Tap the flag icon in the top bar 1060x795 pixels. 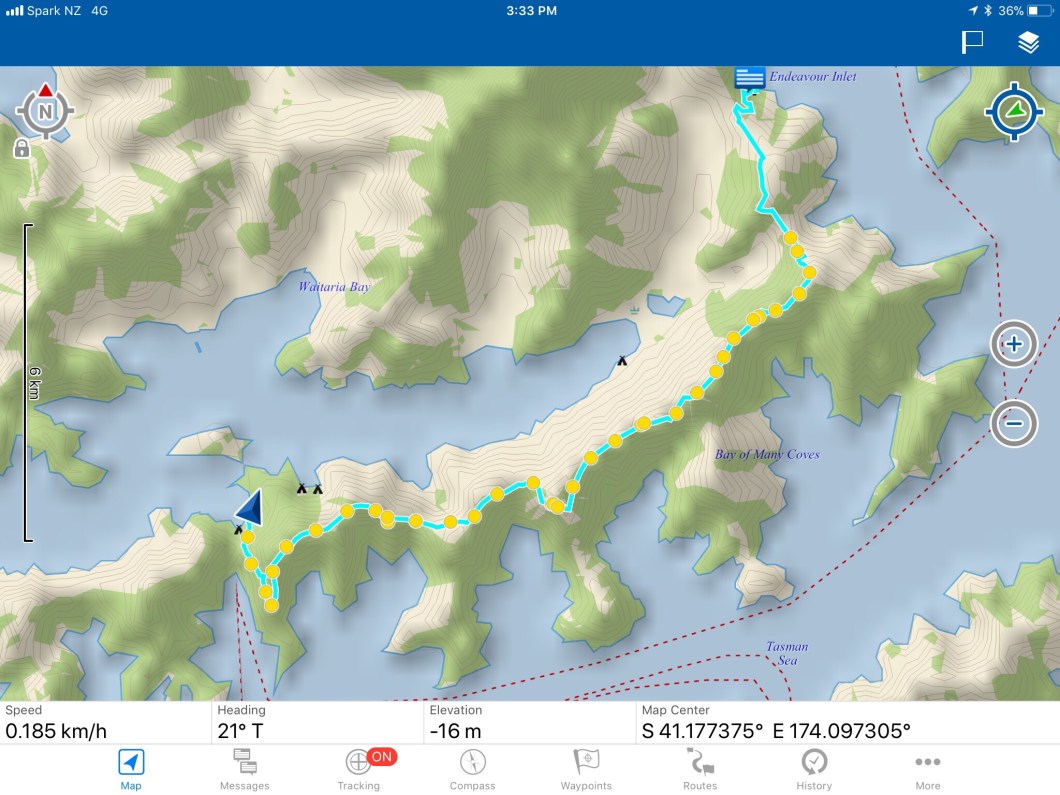coord(972,42)
